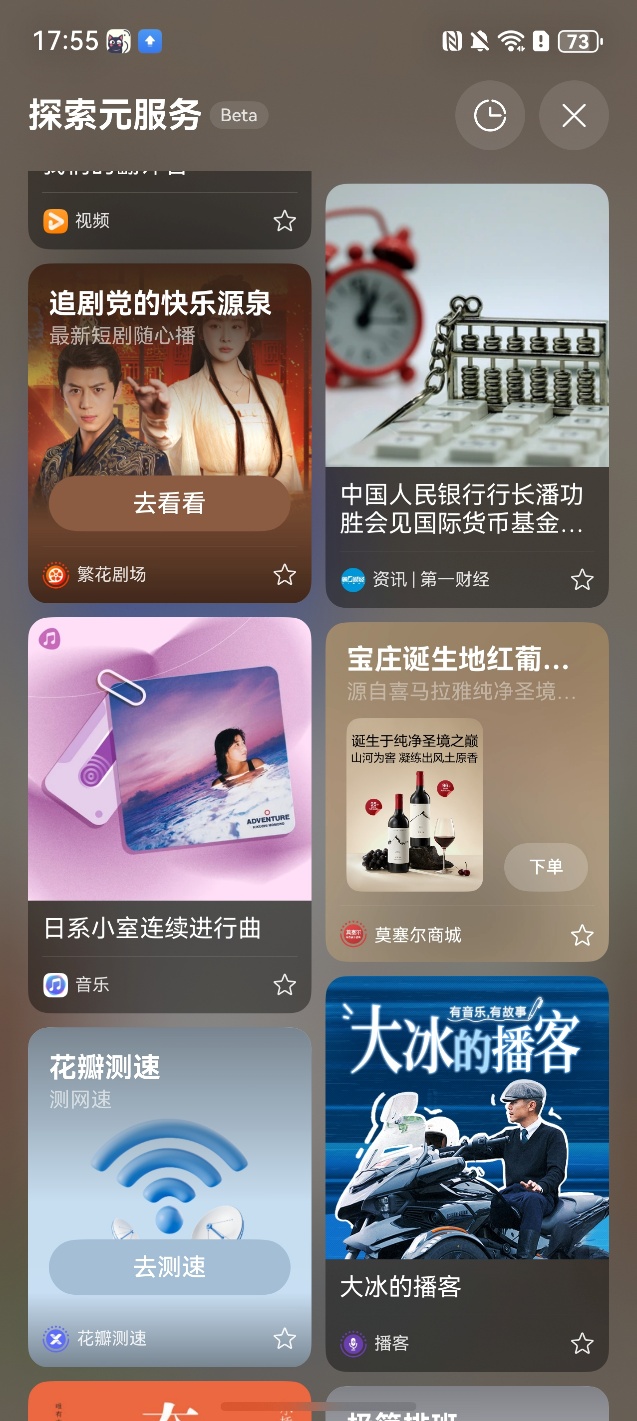The image size is (637, 1421).
Task: Star the 莫塞尔商城 card
Action: tap(582, 935)
